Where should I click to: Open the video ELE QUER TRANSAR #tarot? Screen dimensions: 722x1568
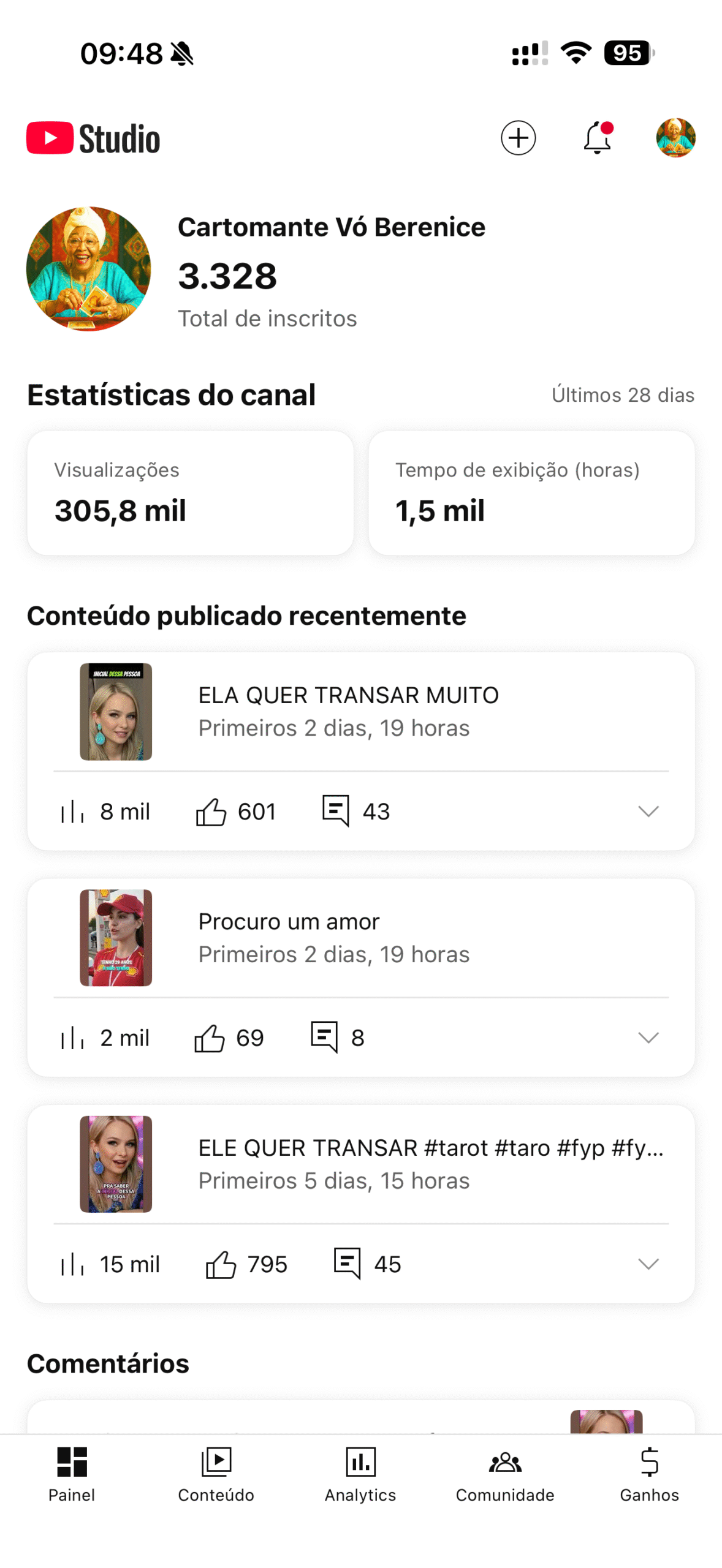pyautogui.click(x=429, y=1163)
